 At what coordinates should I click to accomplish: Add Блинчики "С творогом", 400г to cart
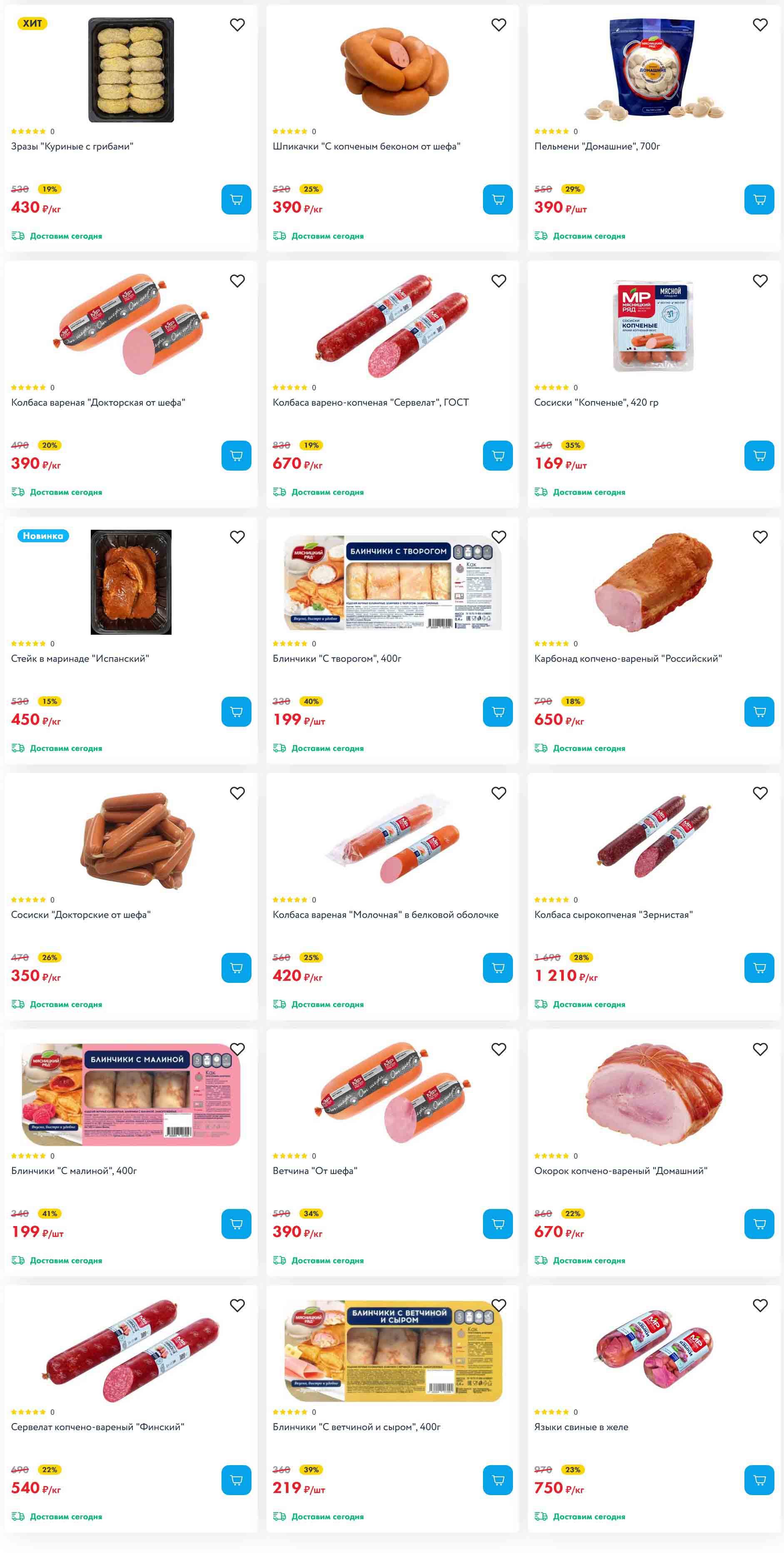pyautogui.click(x=497, y=712)
